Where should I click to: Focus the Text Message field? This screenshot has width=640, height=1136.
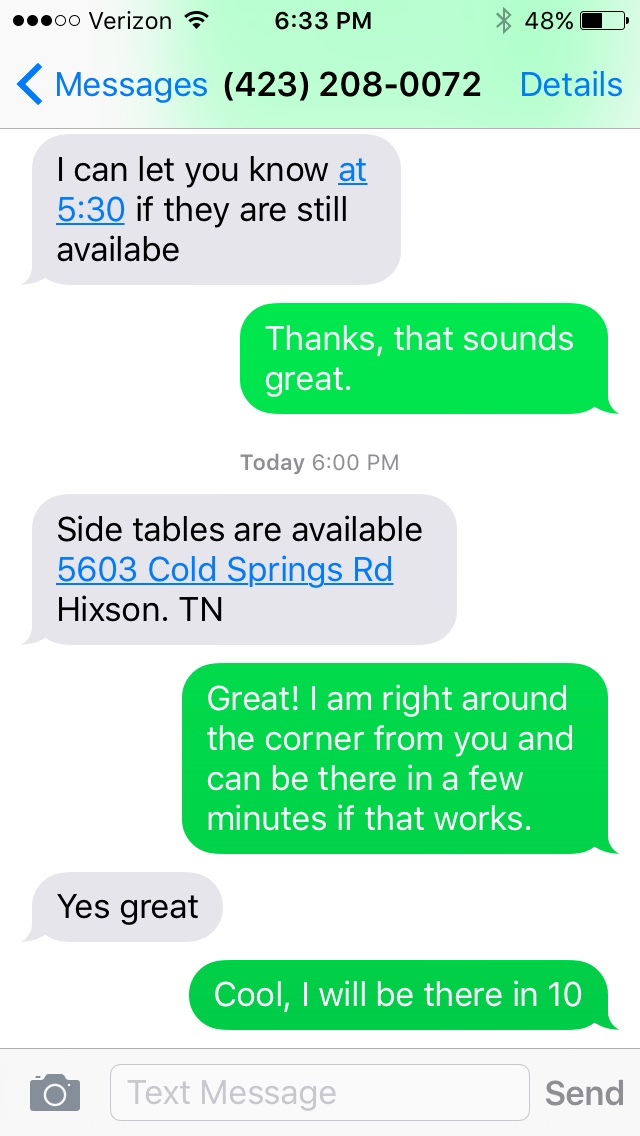(318, 1092)
